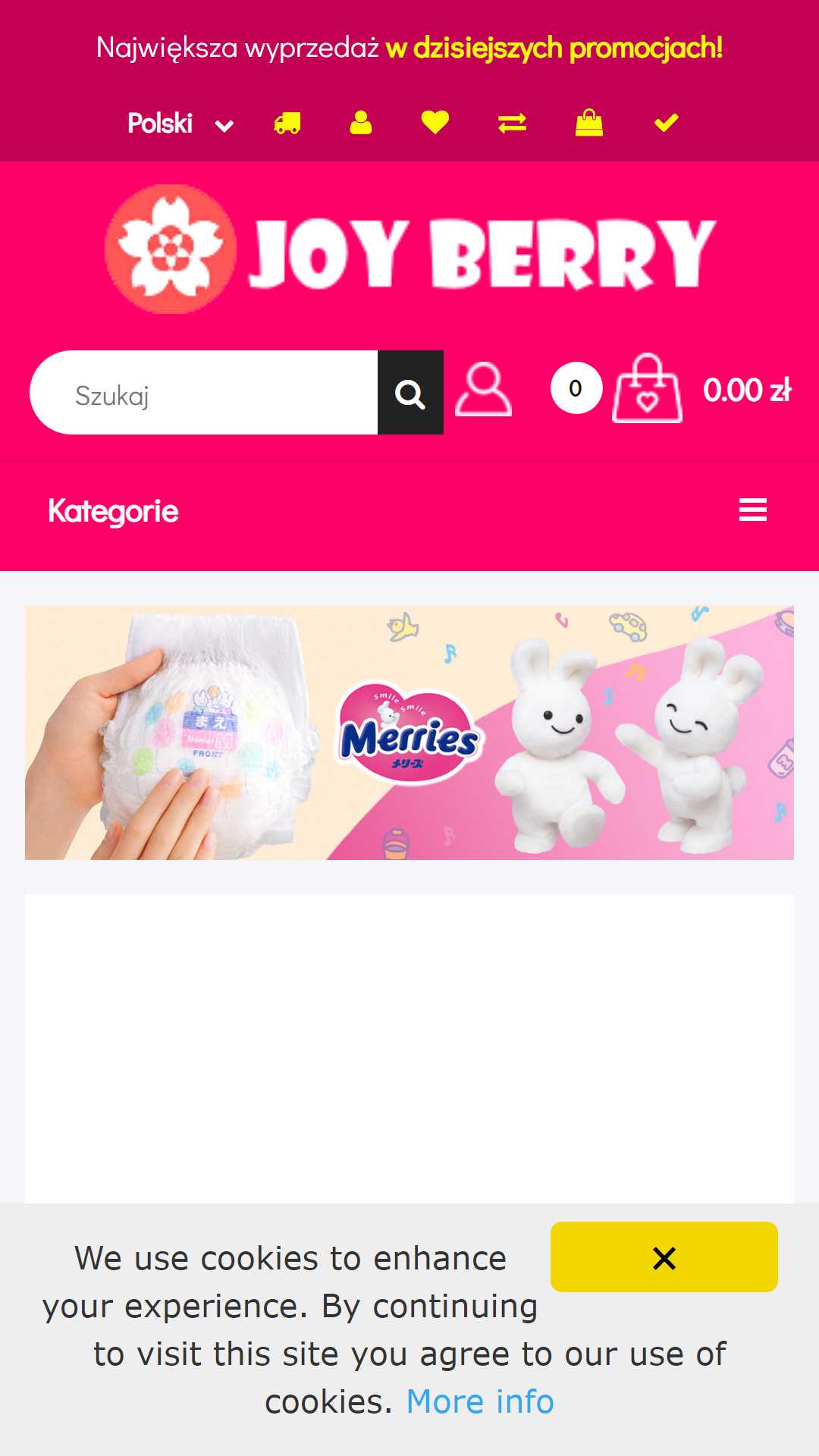The height and width of the screenshot is (1456, 819).
Task: Focus the Szukaj search field
Action: pyautogui.click(x=204, y=393)
